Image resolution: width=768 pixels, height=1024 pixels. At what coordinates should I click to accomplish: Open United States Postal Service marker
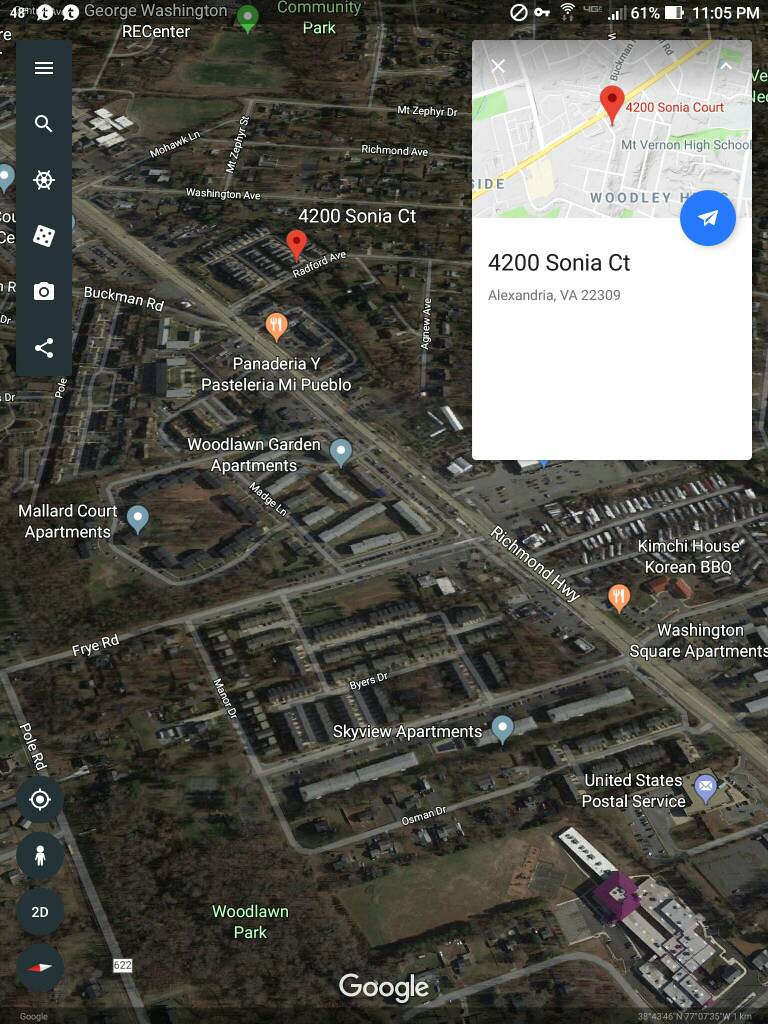click(706, 787)
